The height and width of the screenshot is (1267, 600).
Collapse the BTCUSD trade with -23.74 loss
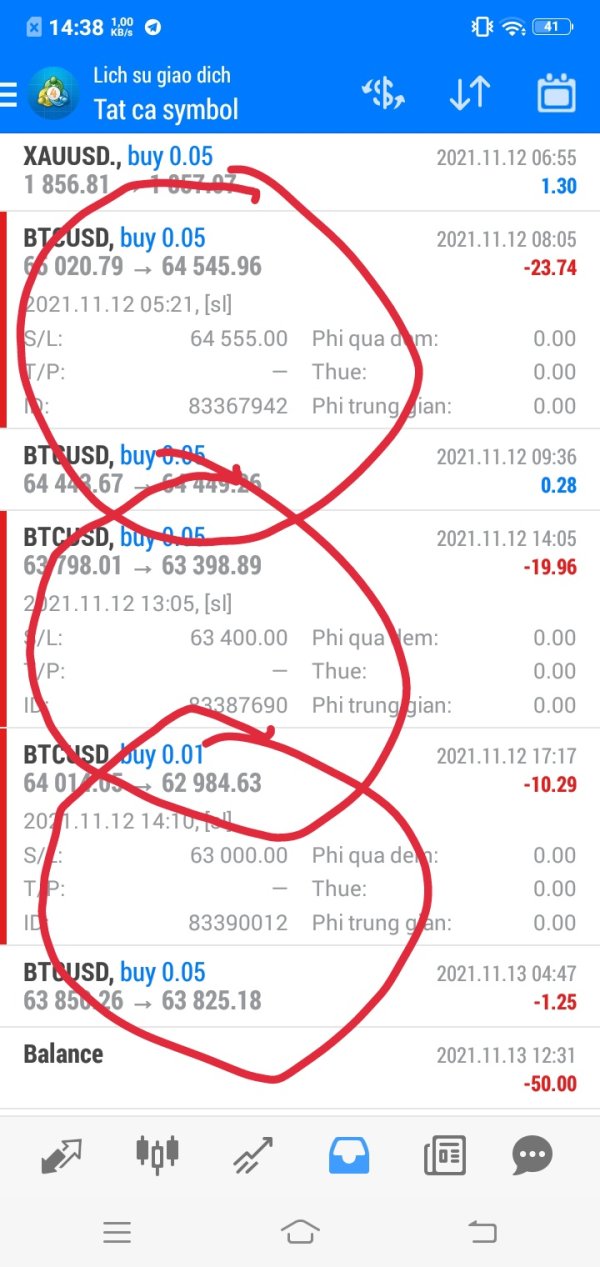click(300, 320)
